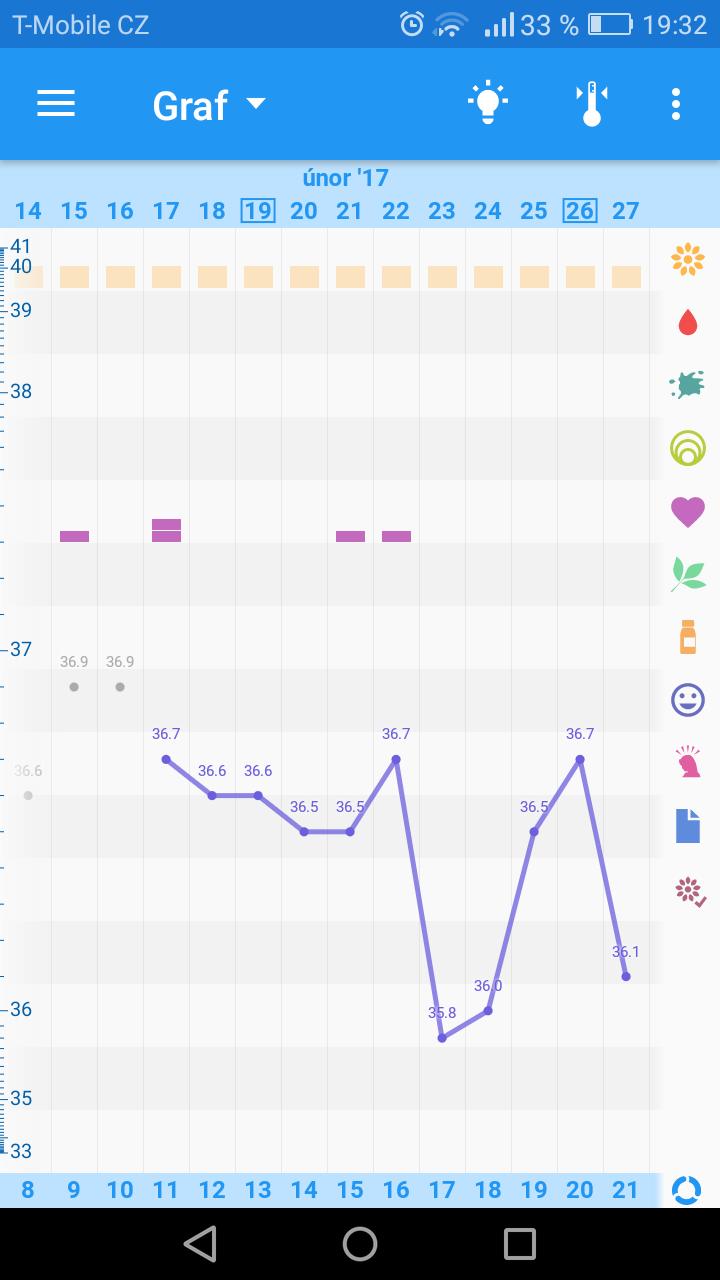Select the orange flower icon in sidebar

[x=688, y=260]
